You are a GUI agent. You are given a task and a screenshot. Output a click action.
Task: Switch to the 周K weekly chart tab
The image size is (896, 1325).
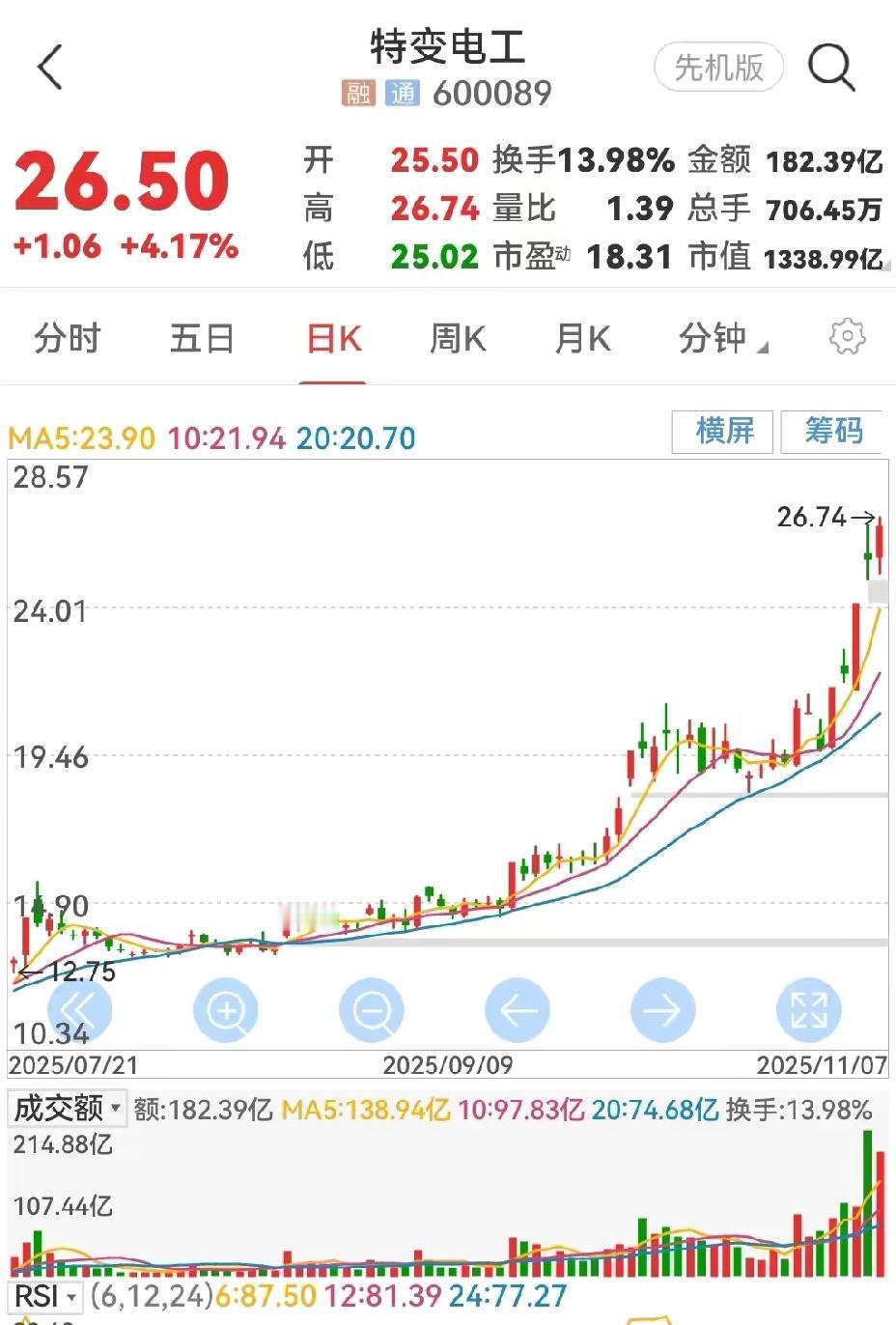pyautogui.click(x=457, y=338)
